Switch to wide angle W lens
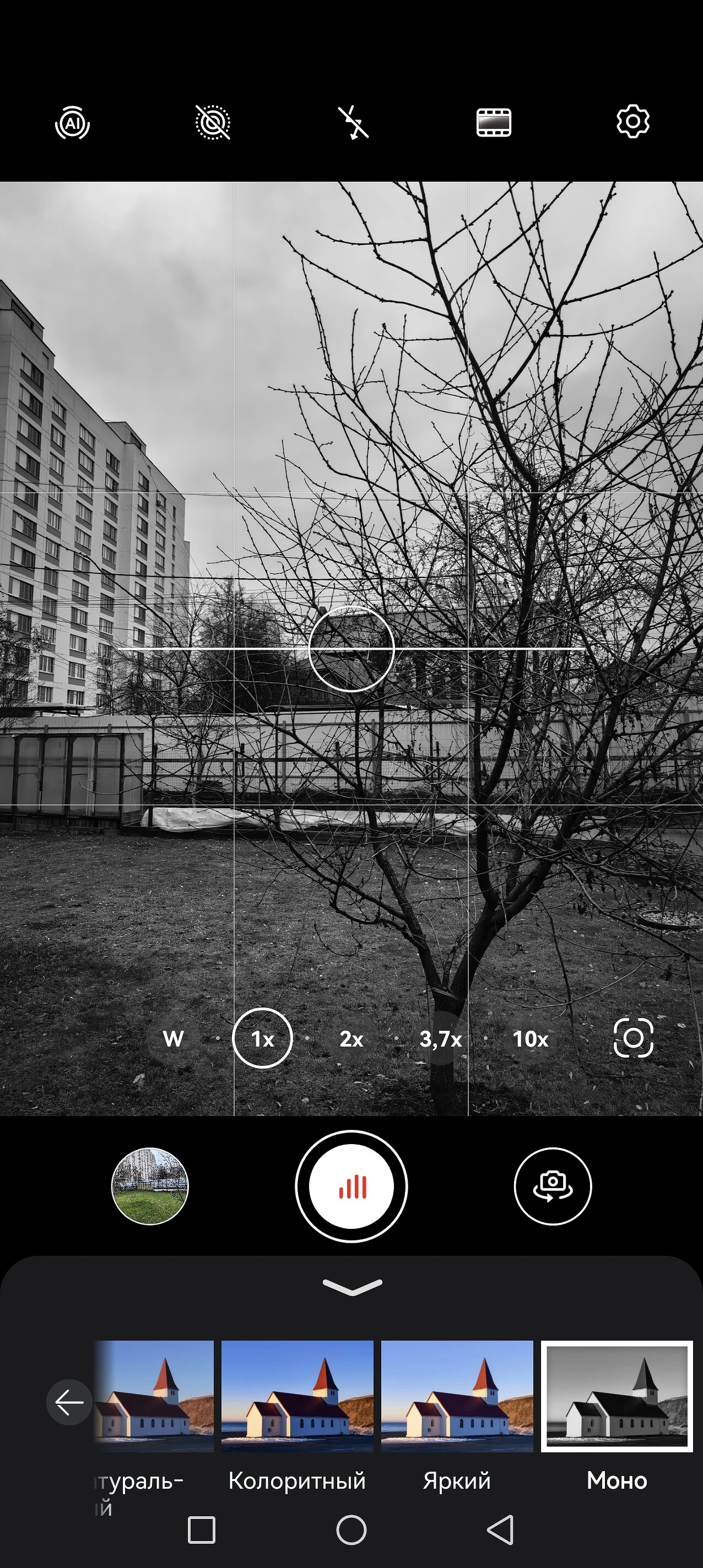The image size is (703, 1568). (174, 1038)
